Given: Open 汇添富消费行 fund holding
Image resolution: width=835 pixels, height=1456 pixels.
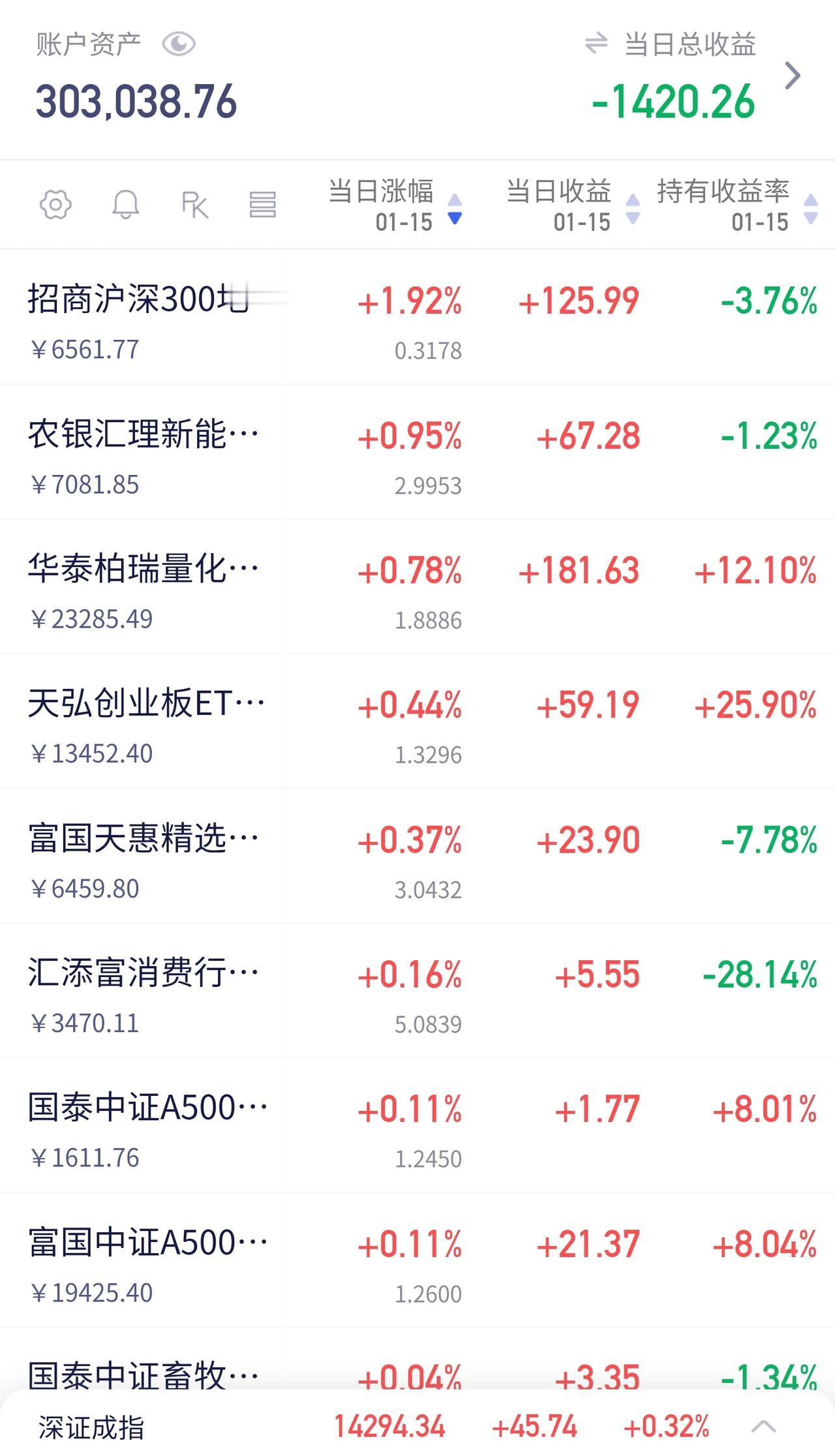Looking at the screenshot, I should click(x=144, y=992).
